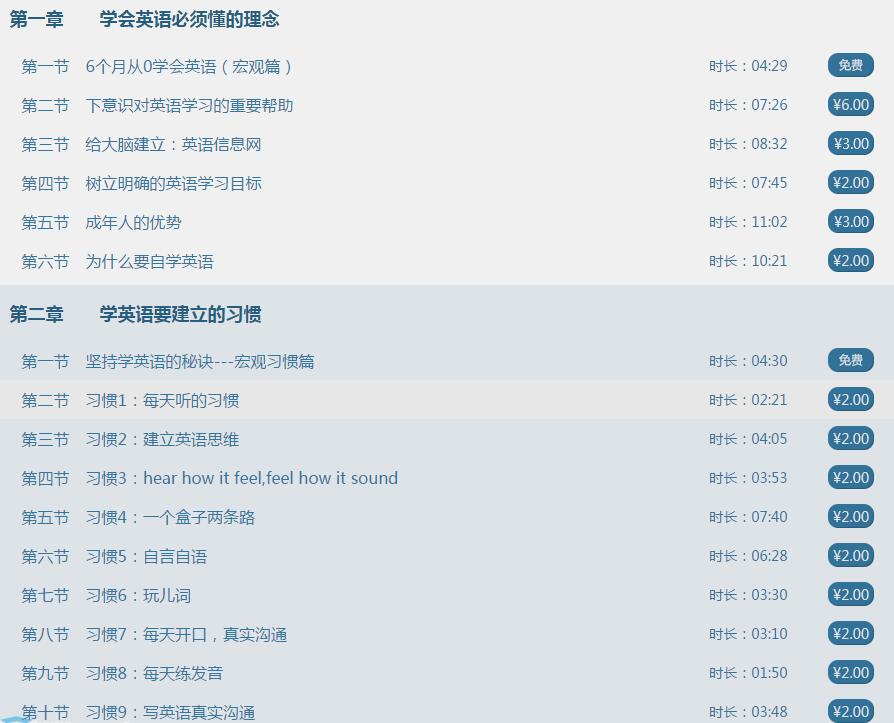Image resolution: width=894 pixels, height=723 pixels.
Task: Buy 下意识对英语学习的重要帮助 for ¥6.00
Action: point(850,105)
